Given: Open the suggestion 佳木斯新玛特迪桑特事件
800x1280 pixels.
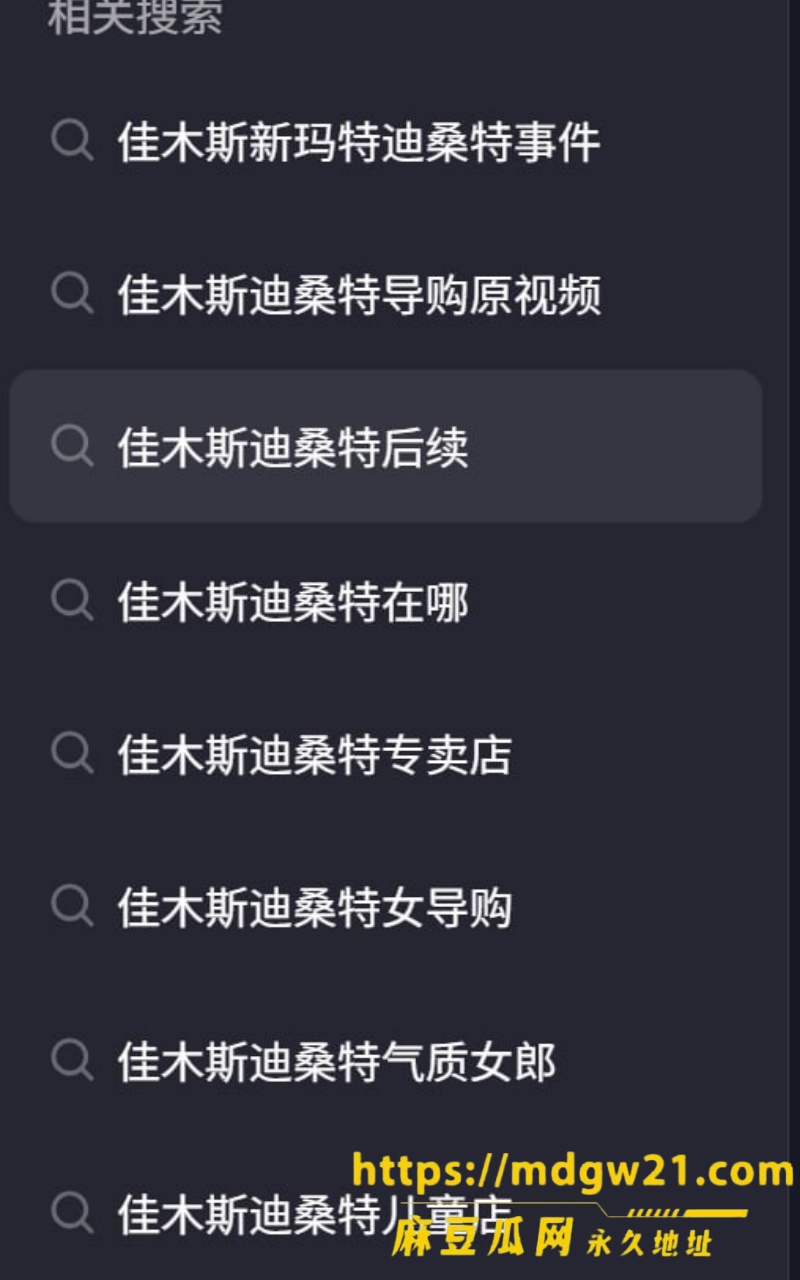Looking at the screenshot, I should tap(386, 141).
